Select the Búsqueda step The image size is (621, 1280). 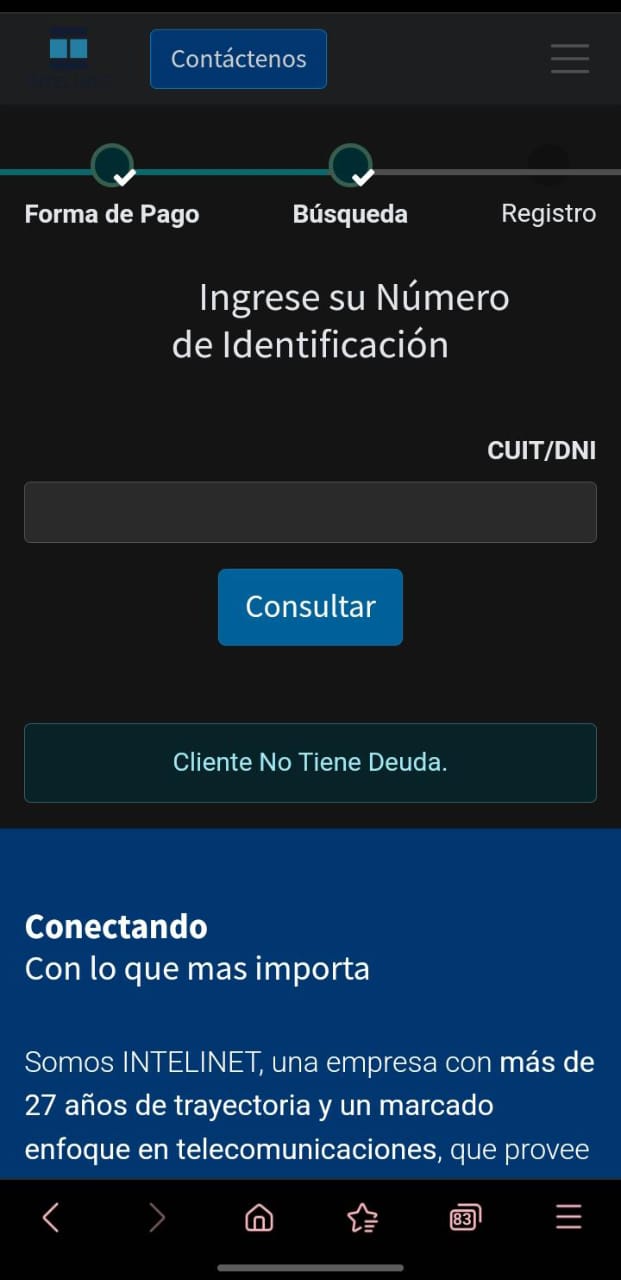tap(350, 168)
